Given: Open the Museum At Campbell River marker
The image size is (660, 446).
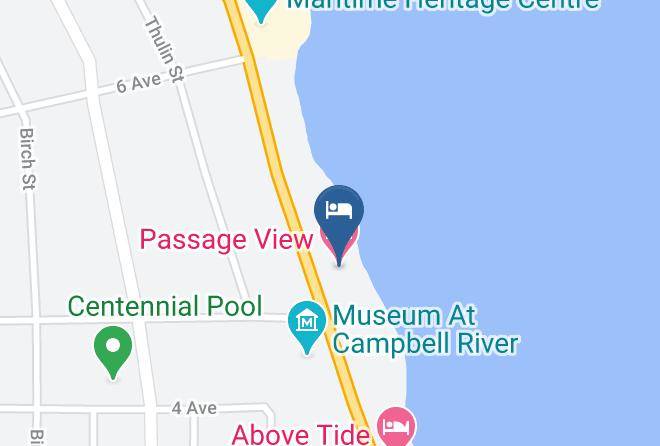Looking at the screenshot, I should 307,327.
